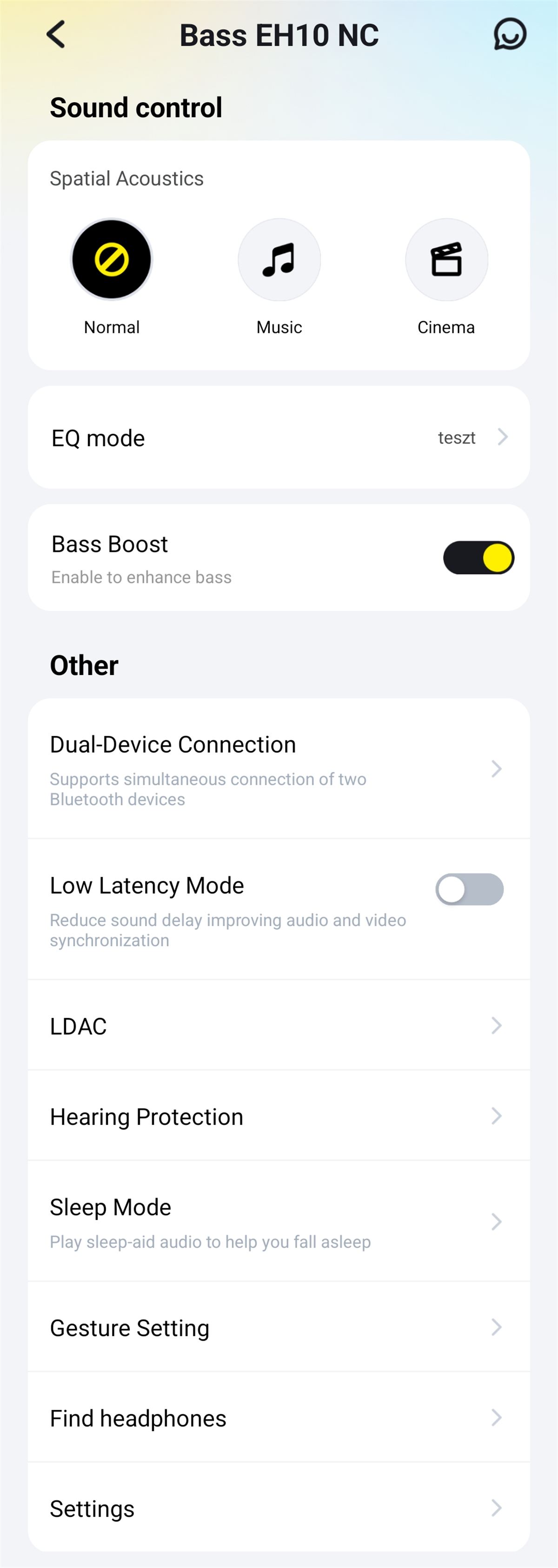This screenshot has width=558, height=1568.
Task: Open Sleep Mode
Action: 279,1222
